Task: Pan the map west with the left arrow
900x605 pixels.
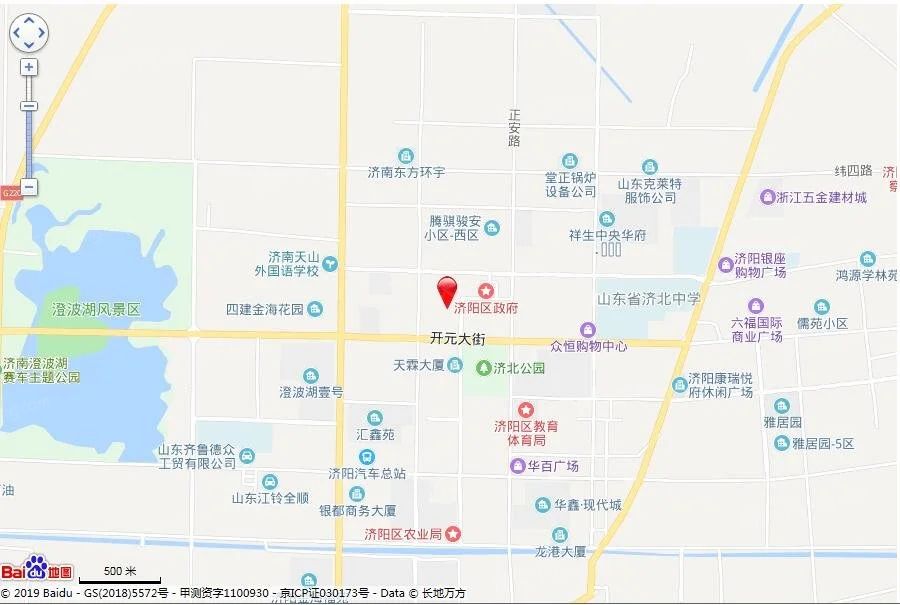Action: click(17, 33)
